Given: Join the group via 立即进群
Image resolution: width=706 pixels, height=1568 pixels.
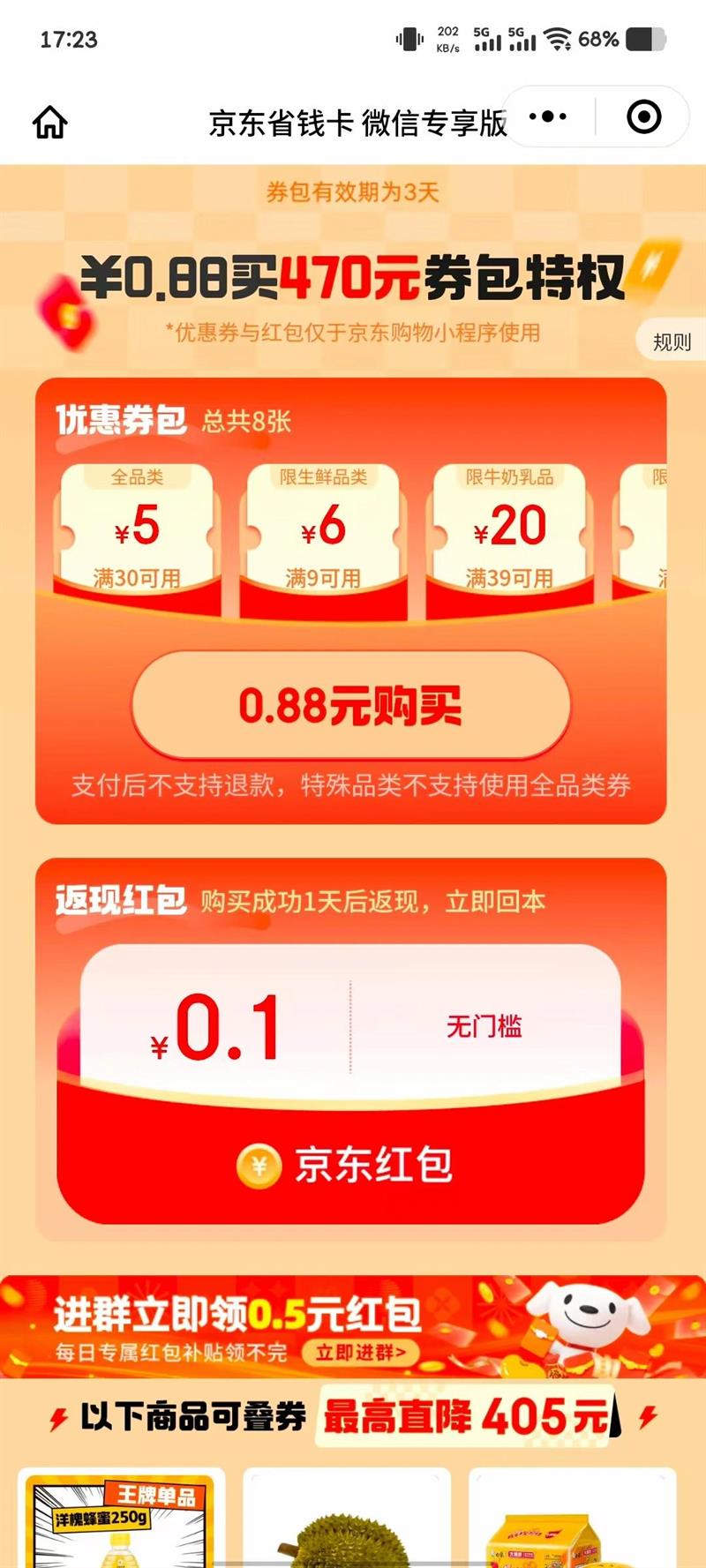Looking at the screenshot, I should (x=360, y=1352).
